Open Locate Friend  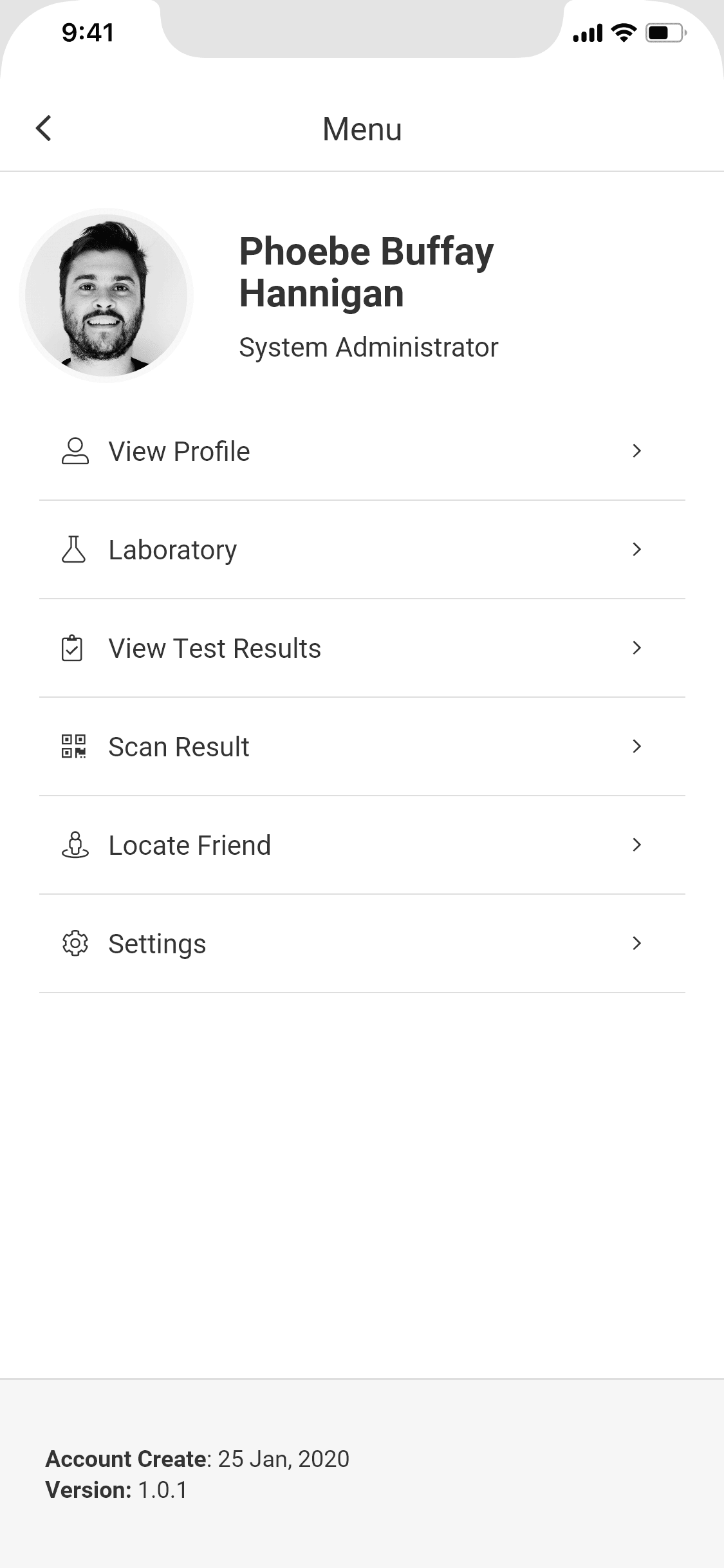tap(362, 845)
